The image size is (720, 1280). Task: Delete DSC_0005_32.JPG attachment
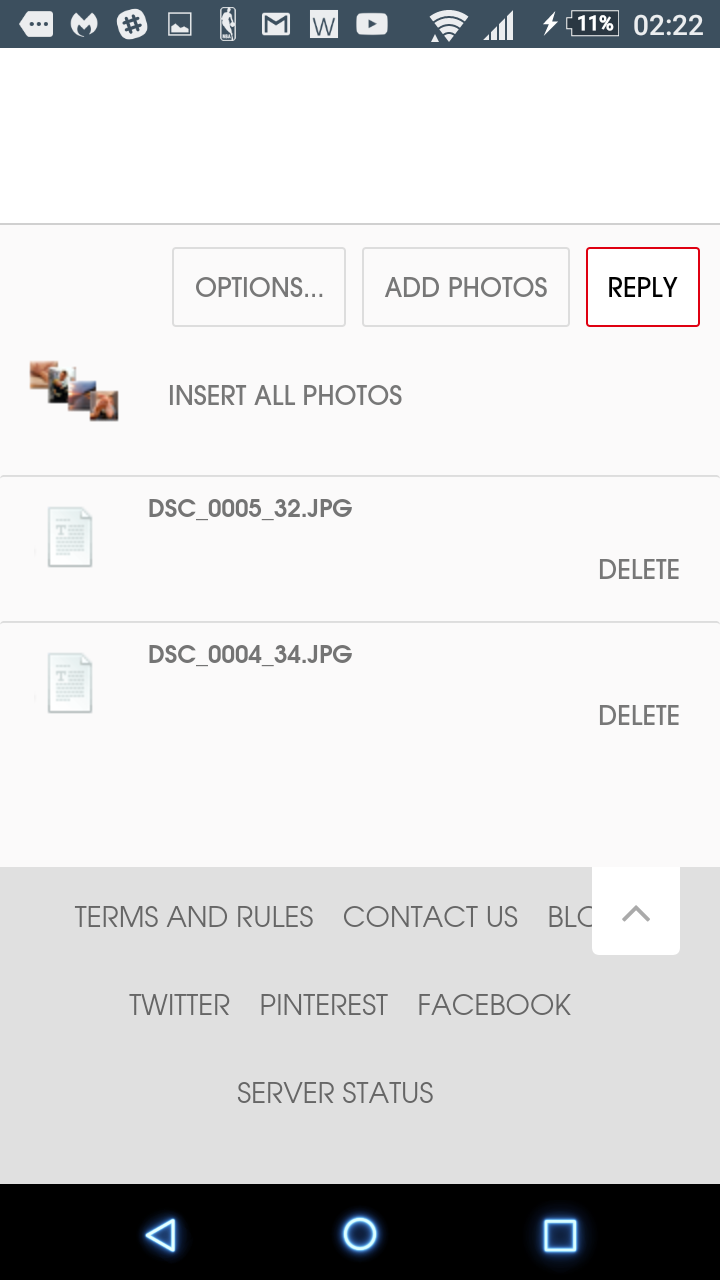pyautogui.click(x=638, y=570)
